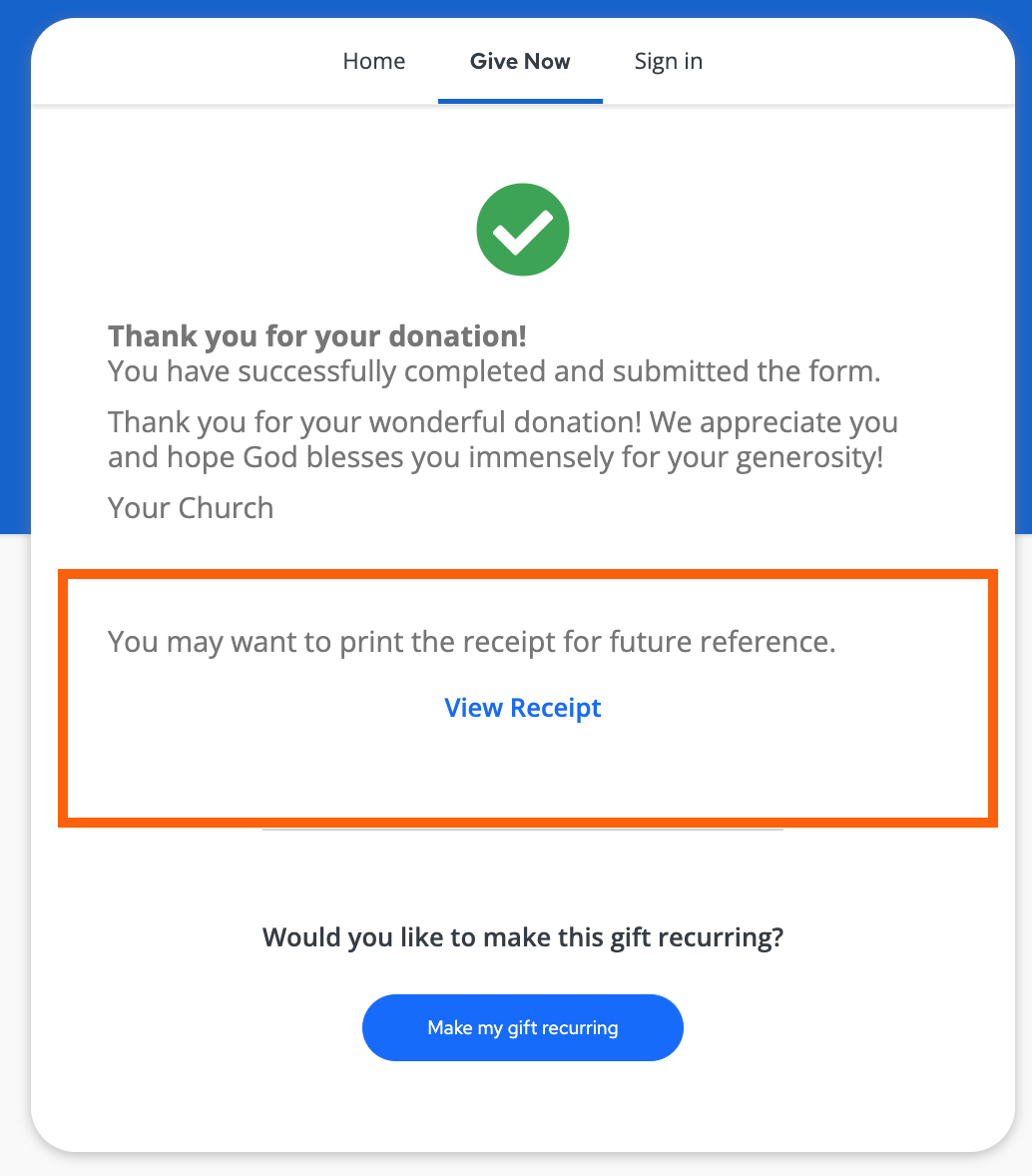Viewport: 1032px width, 1176px height.
Task: Tap Make my gift recurring
Action: [x=523, y=1027]
